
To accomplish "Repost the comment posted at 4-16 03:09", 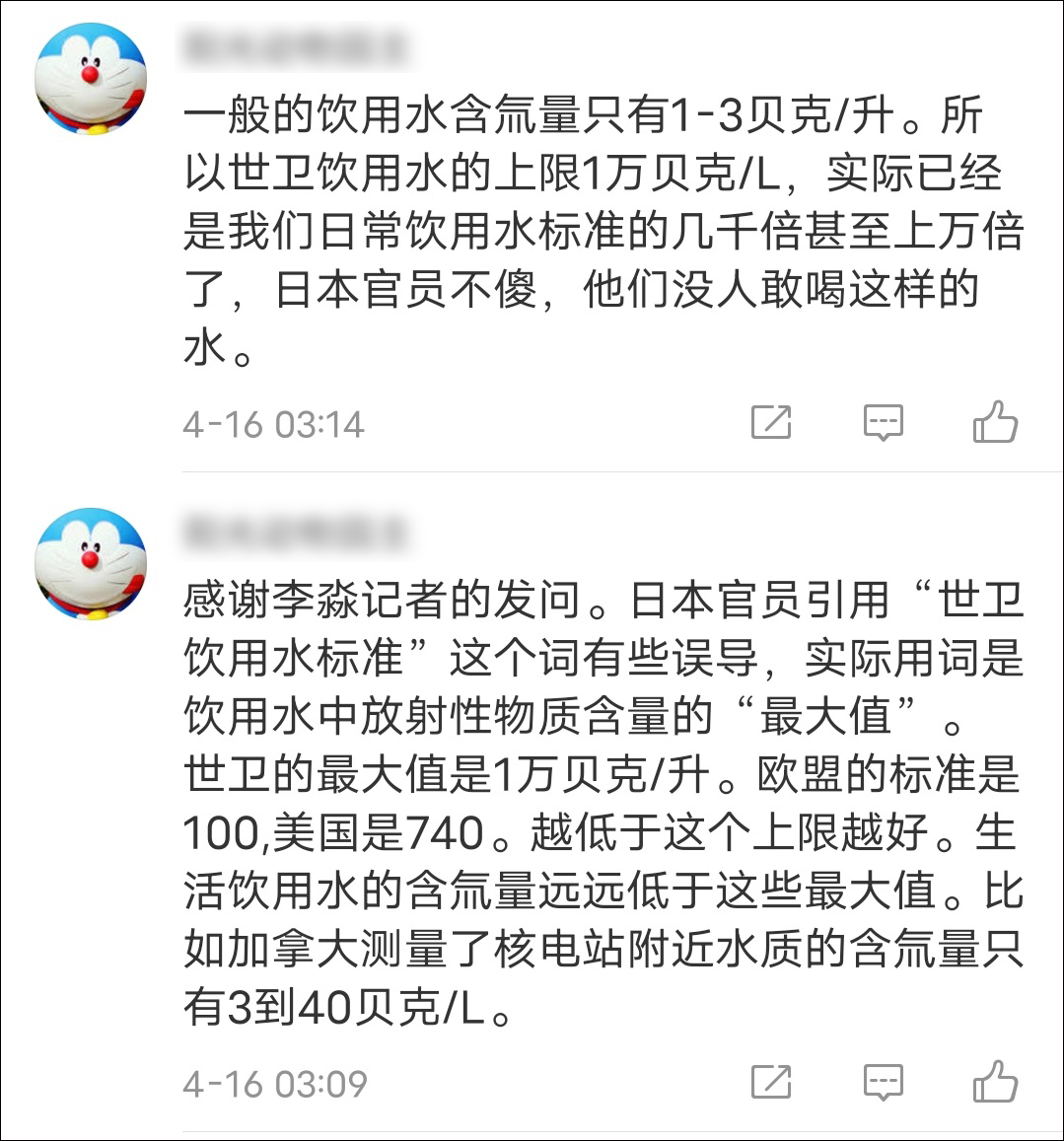I will tap(771, 1082).
